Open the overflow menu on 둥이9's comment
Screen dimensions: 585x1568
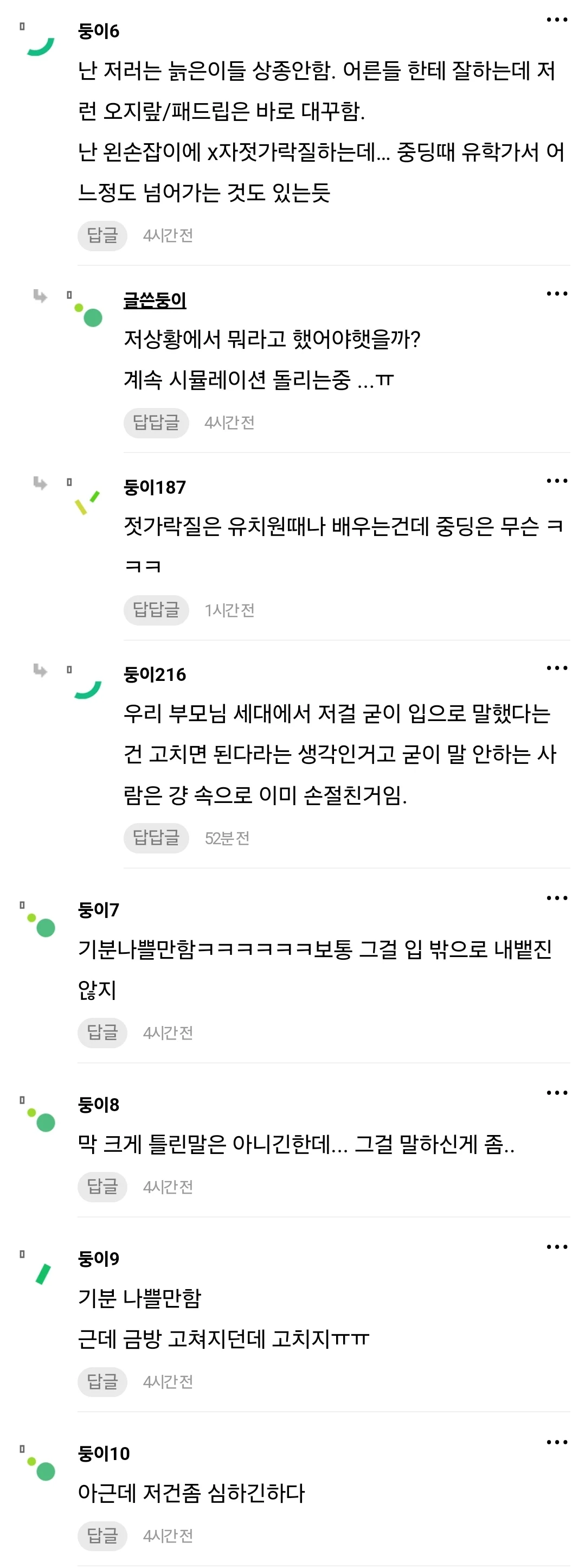[x=556, y=1247]
